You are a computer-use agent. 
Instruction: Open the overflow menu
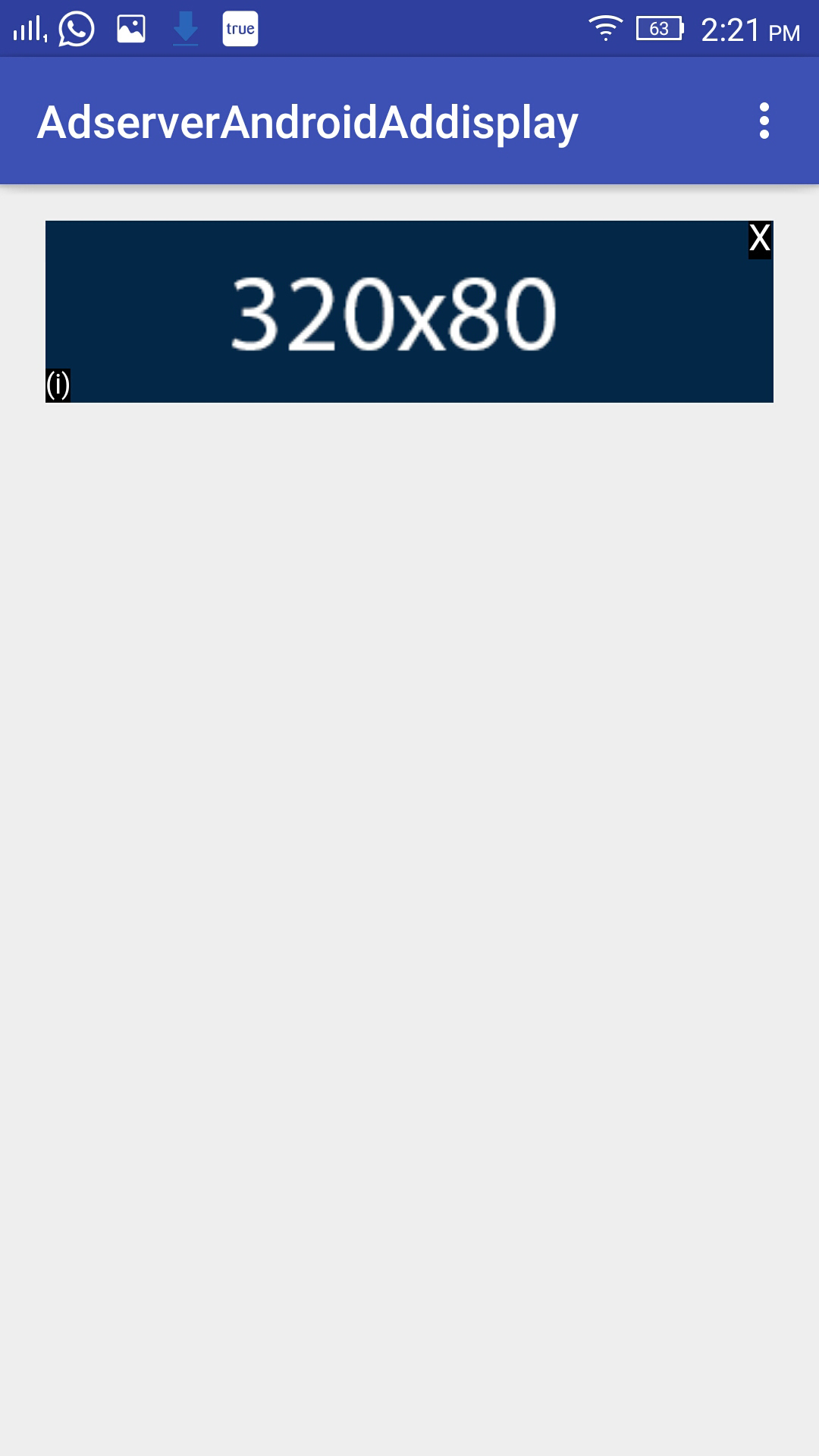click(x=764, y=121)
